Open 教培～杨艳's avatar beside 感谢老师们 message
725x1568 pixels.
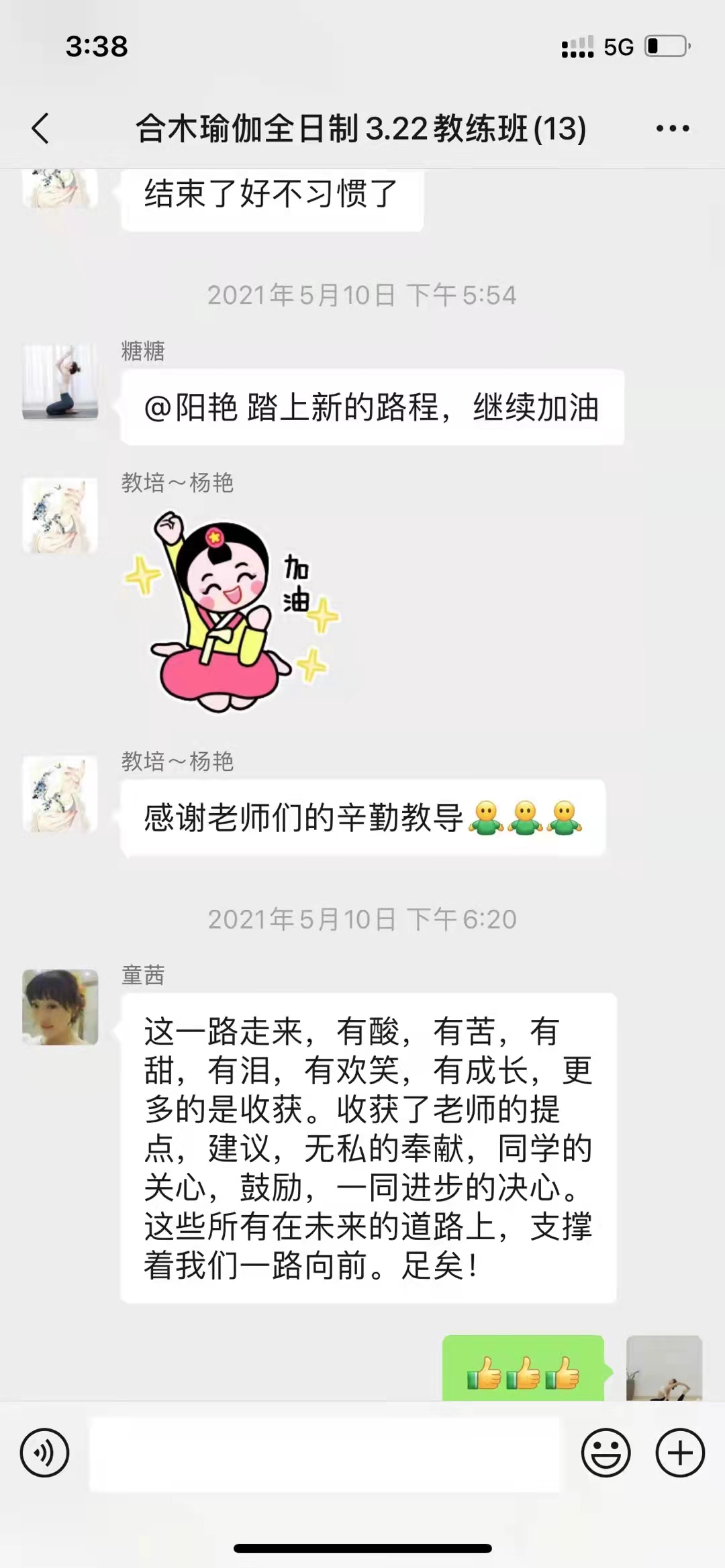pos(60,794)
